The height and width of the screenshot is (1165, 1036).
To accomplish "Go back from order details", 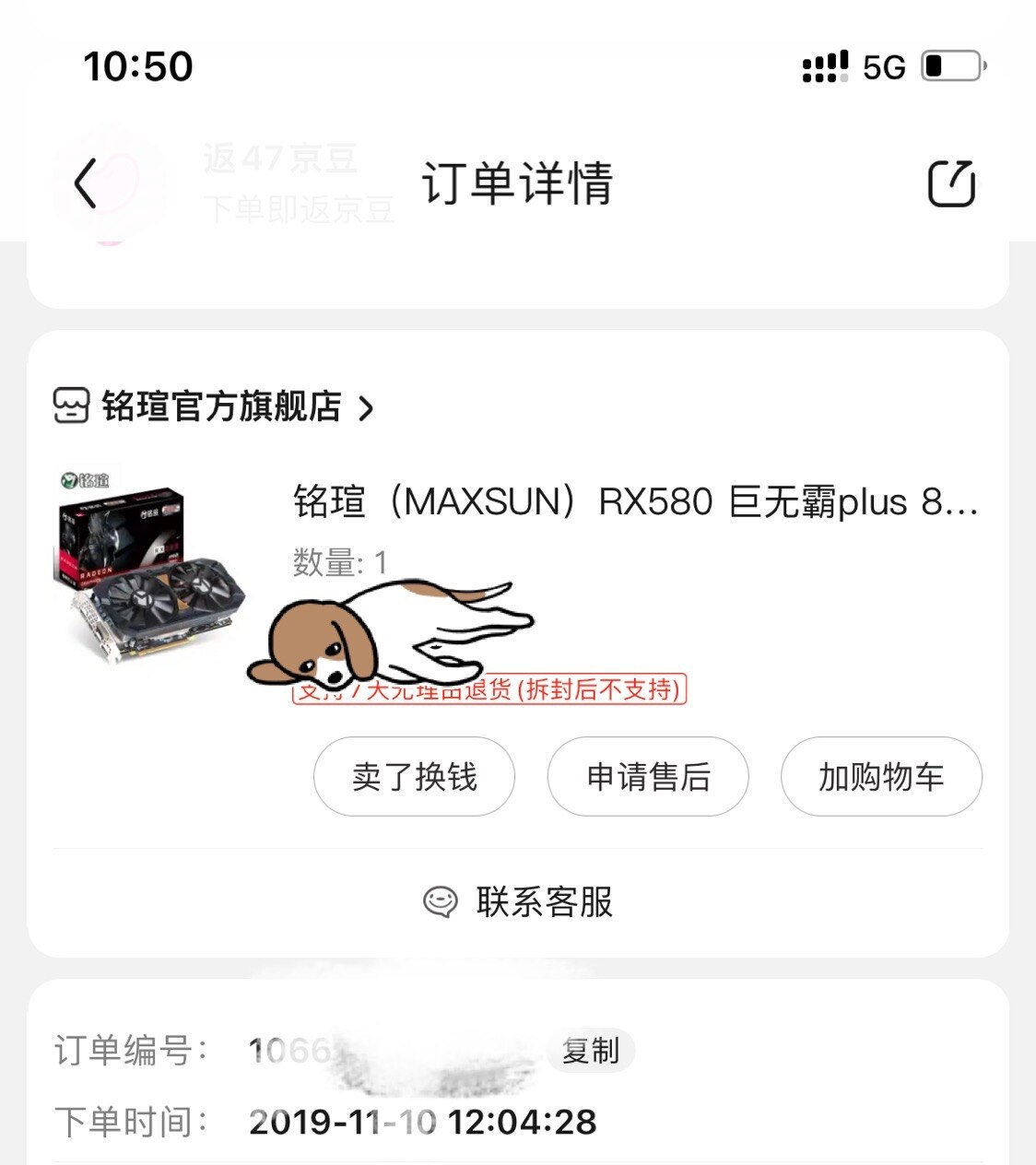I will [86, 183].
